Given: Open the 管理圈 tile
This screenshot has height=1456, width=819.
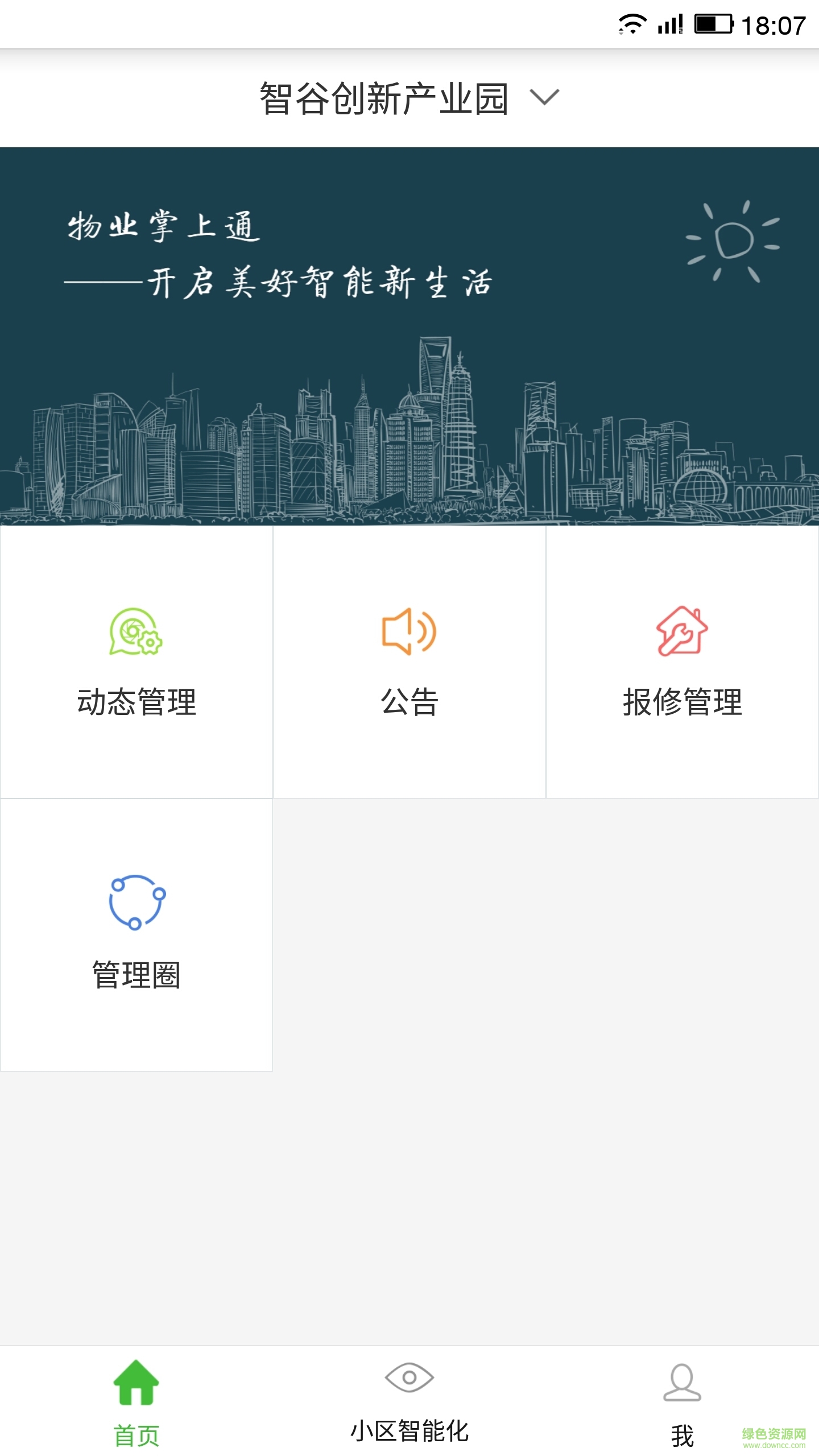Looking at the screenshot, I should 136,934.
